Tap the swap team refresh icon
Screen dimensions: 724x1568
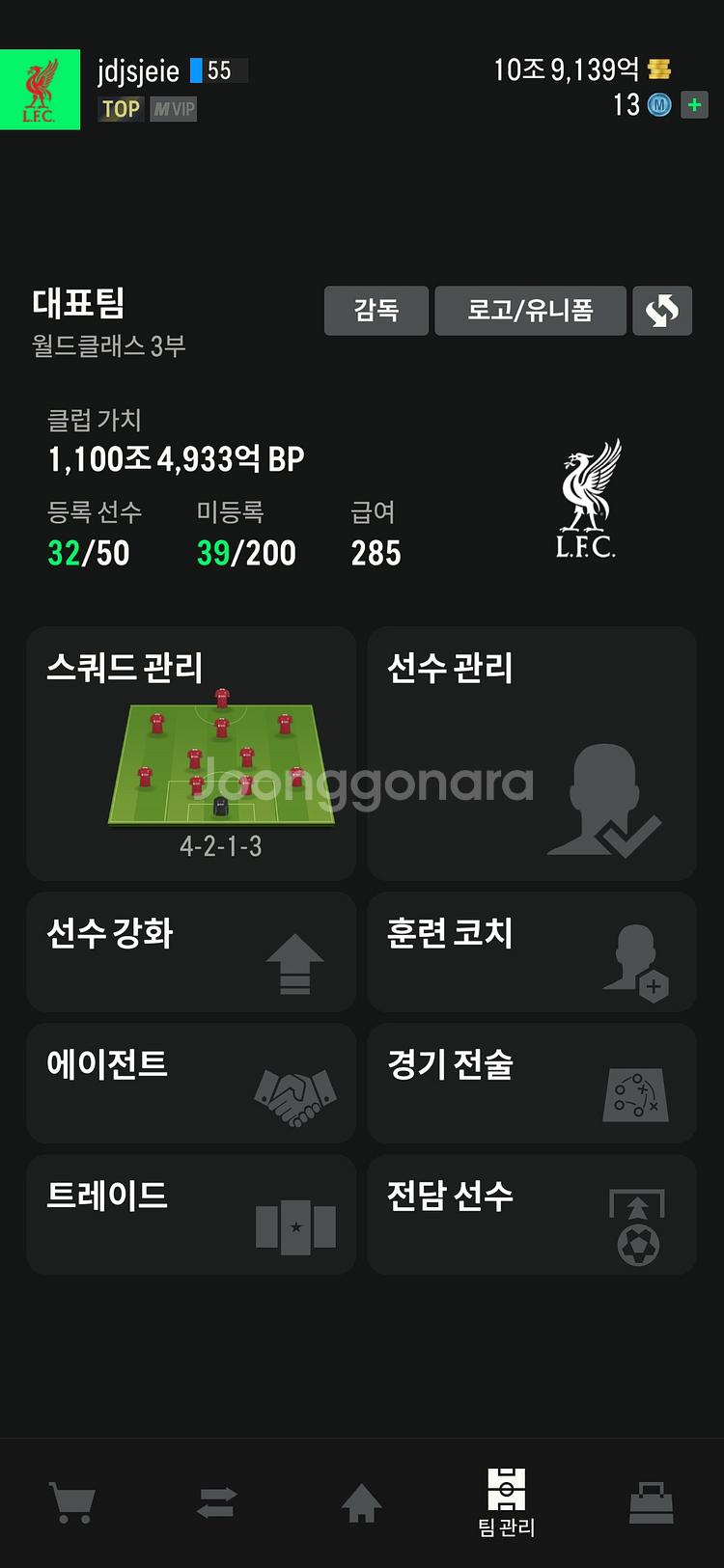(x=662, y=311)
